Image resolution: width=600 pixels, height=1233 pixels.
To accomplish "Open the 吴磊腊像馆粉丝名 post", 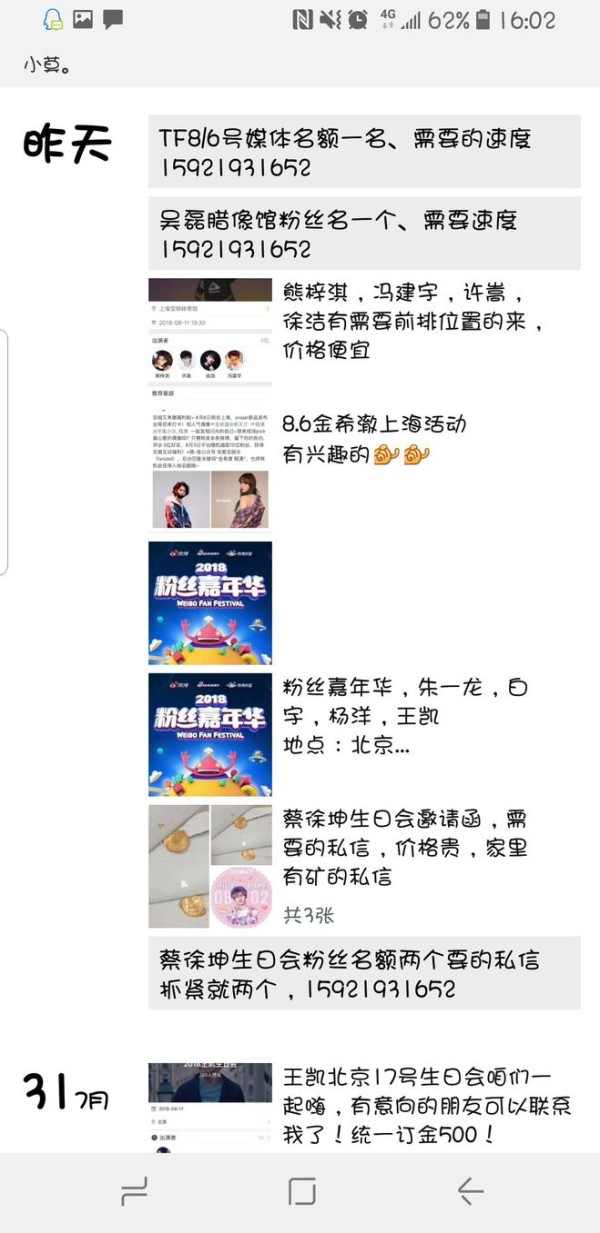I will point(364,233).
